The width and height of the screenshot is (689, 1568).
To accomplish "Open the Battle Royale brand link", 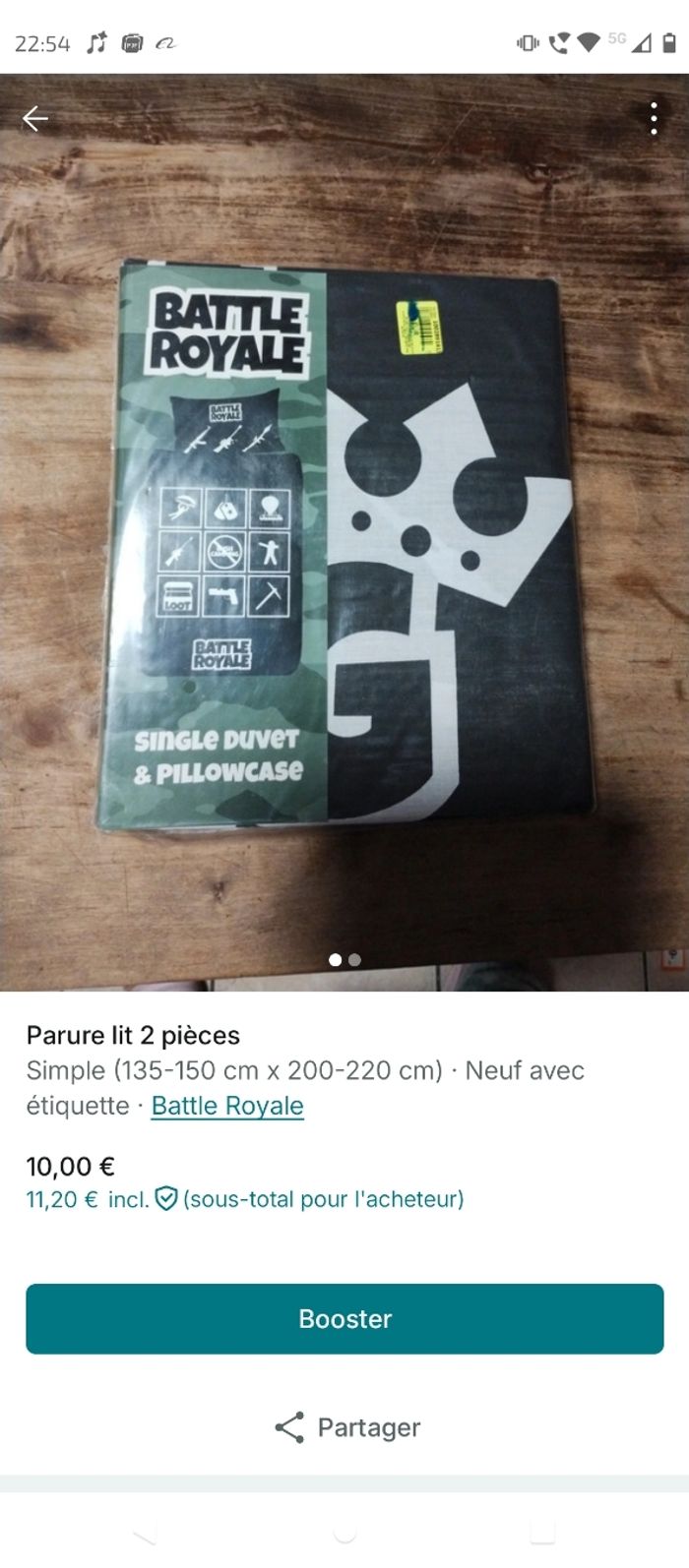I will pyautogui.click(x=227, y=1106).
